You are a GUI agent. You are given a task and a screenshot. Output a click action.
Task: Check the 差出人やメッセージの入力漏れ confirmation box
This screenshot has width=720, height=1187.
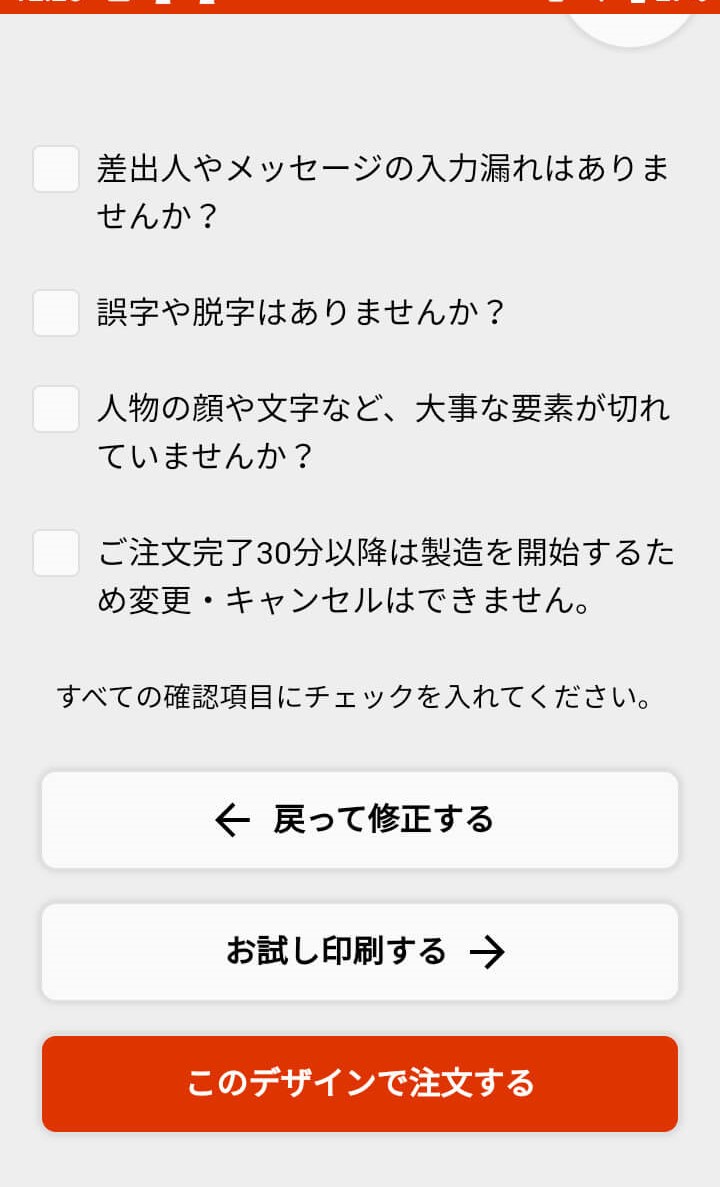[56, 169]
